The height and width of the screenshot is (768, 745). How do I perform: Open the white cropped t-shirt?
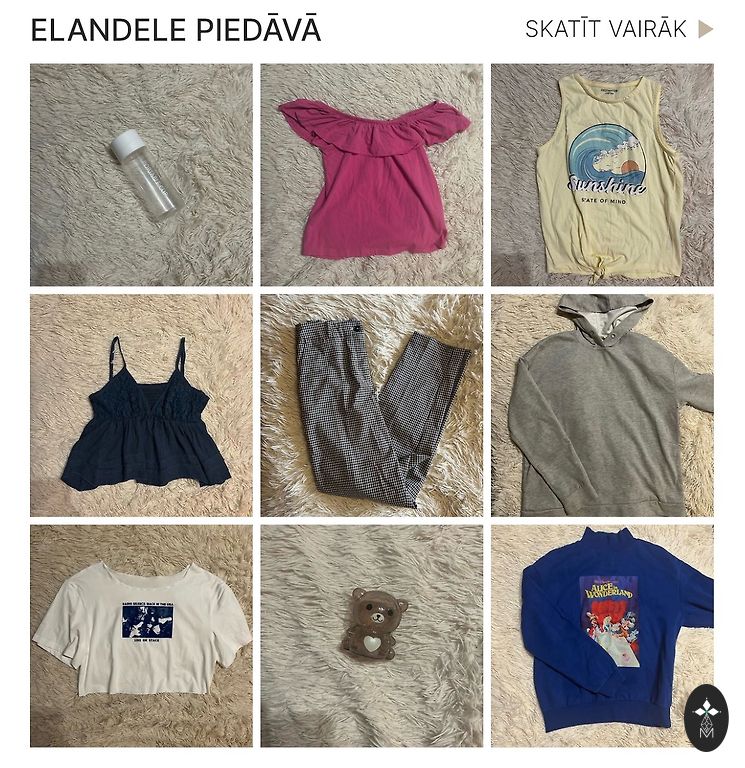[x=141, y=636]
